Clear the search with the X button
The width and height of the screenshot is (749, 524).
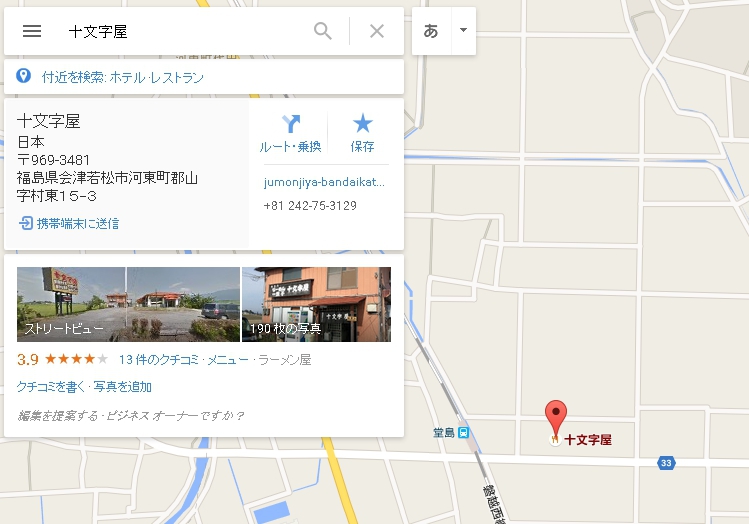[377, 31]
